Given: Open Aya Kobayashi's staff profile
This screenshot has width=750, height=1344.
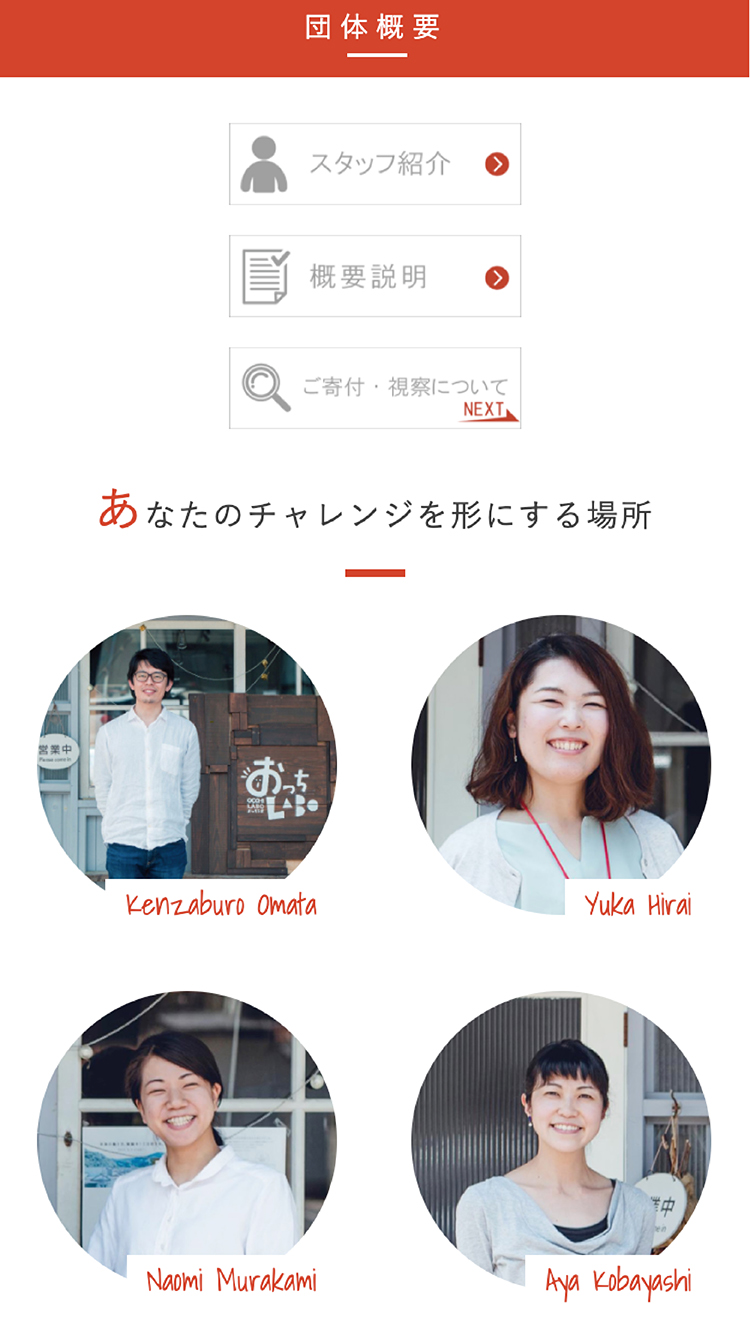Looking at the screenshot, I should click(x=561, y=1140).
